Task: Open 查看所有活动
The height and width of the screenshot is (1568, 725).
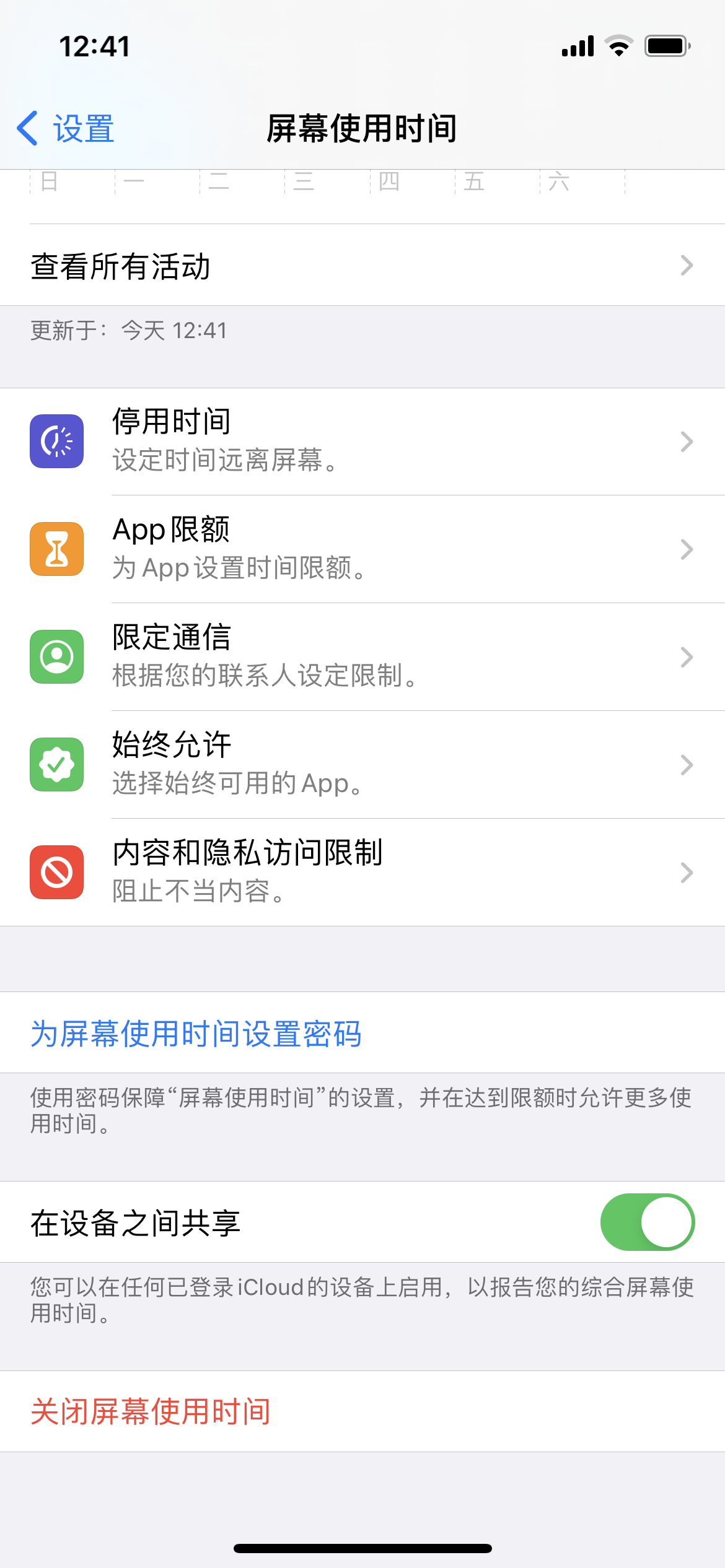Action: point(362,266)
